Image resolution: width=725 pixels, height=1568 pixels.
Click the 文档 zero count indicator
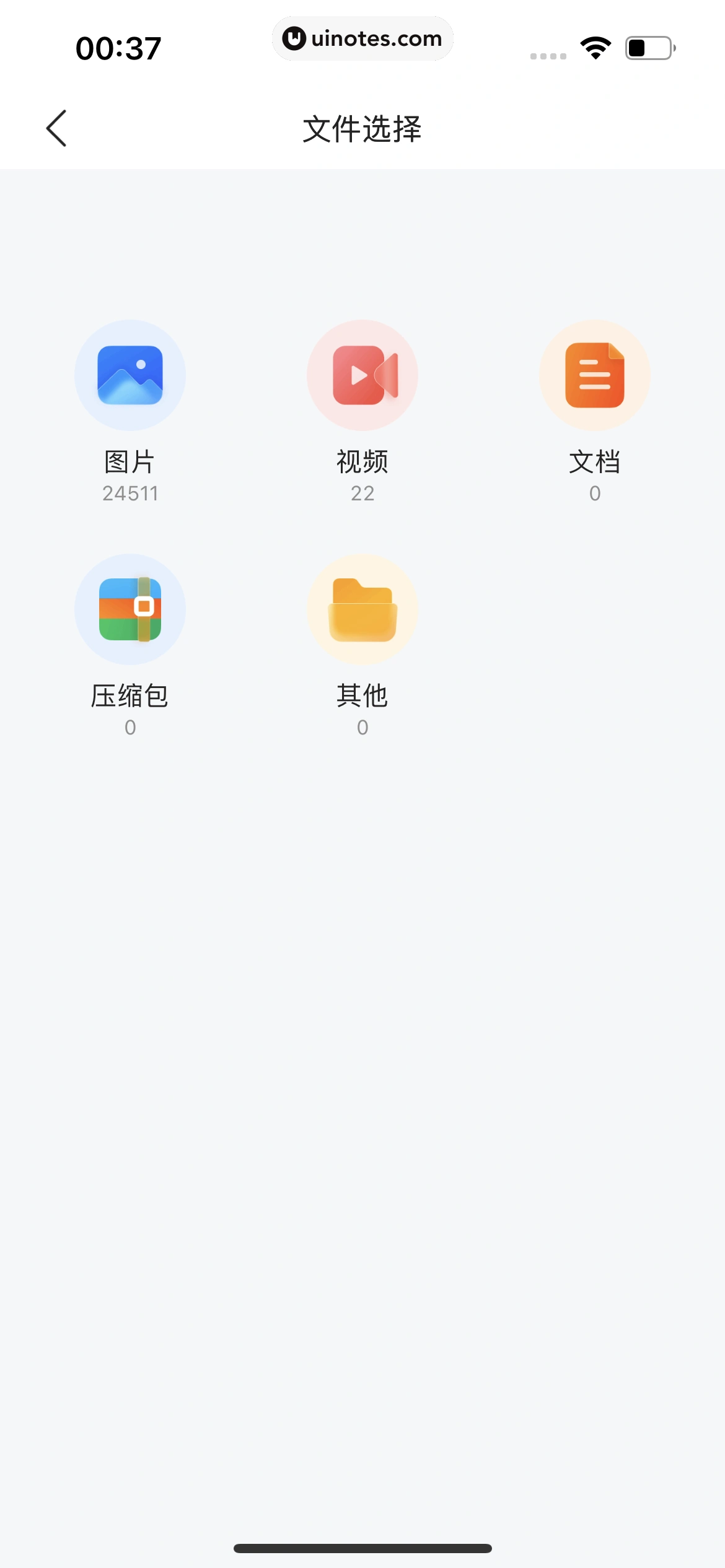point(594,493)
